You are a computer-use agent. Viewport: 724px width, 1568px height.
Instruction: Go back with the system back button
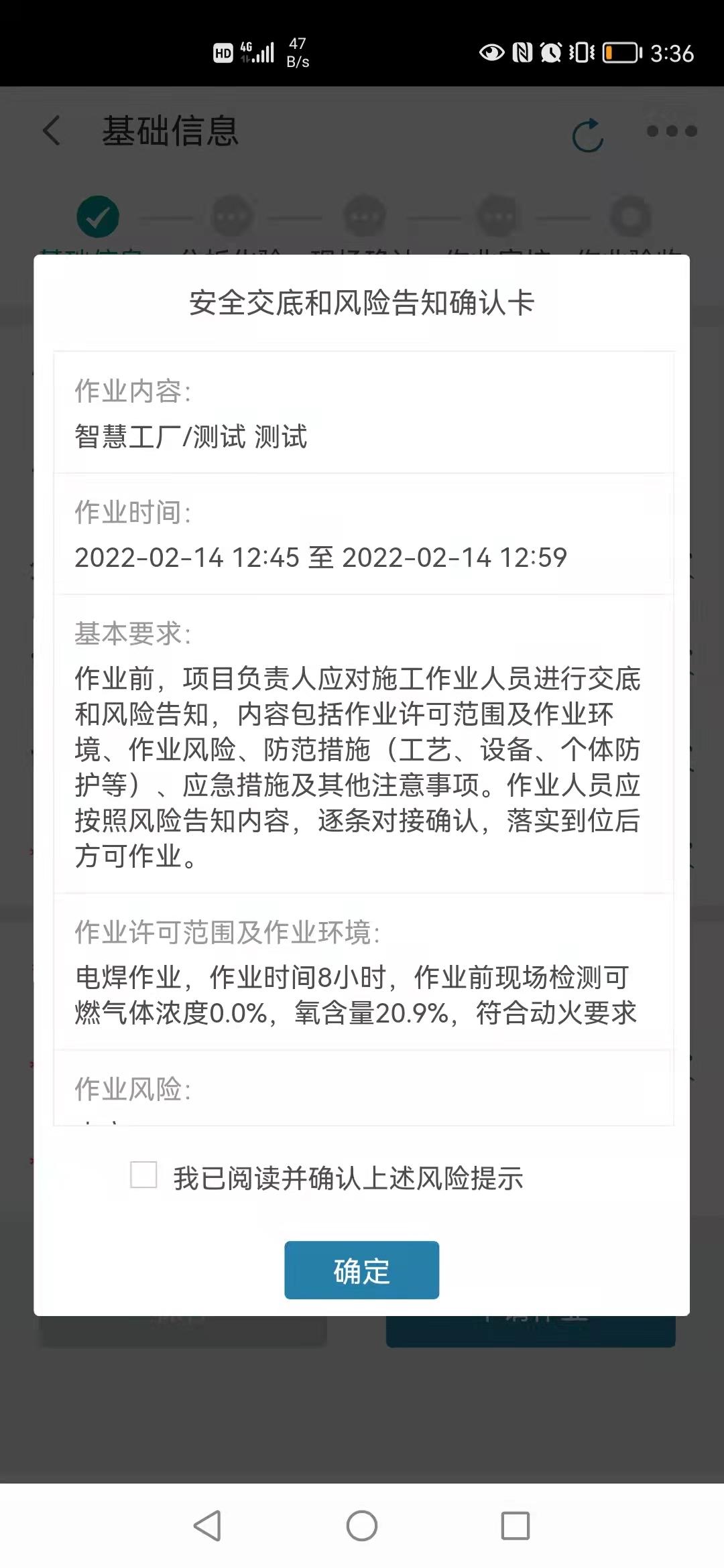pos(207,1526)
